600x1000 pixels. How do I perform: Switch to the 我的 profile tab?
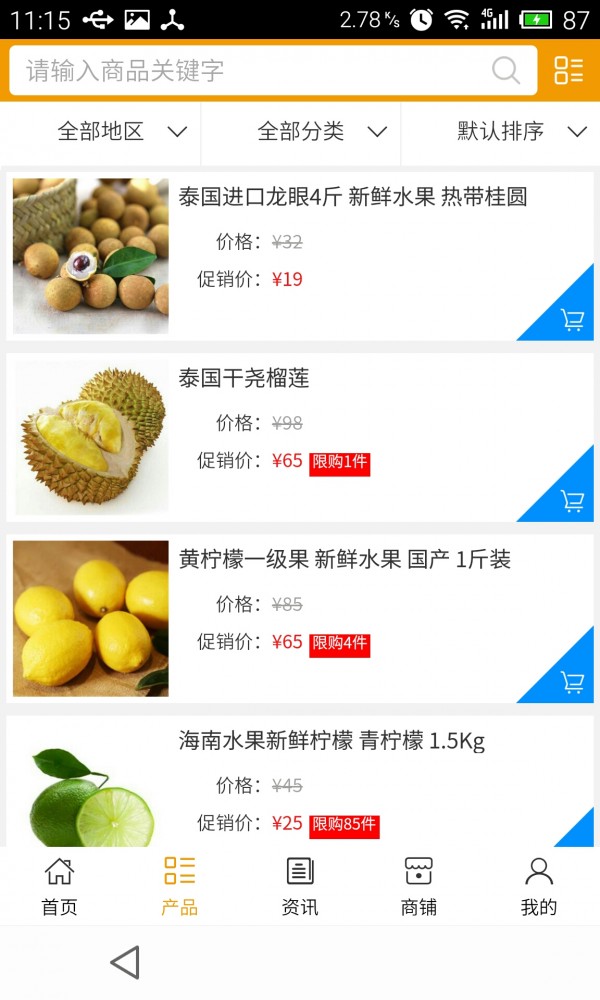click(x=539, y=886)
